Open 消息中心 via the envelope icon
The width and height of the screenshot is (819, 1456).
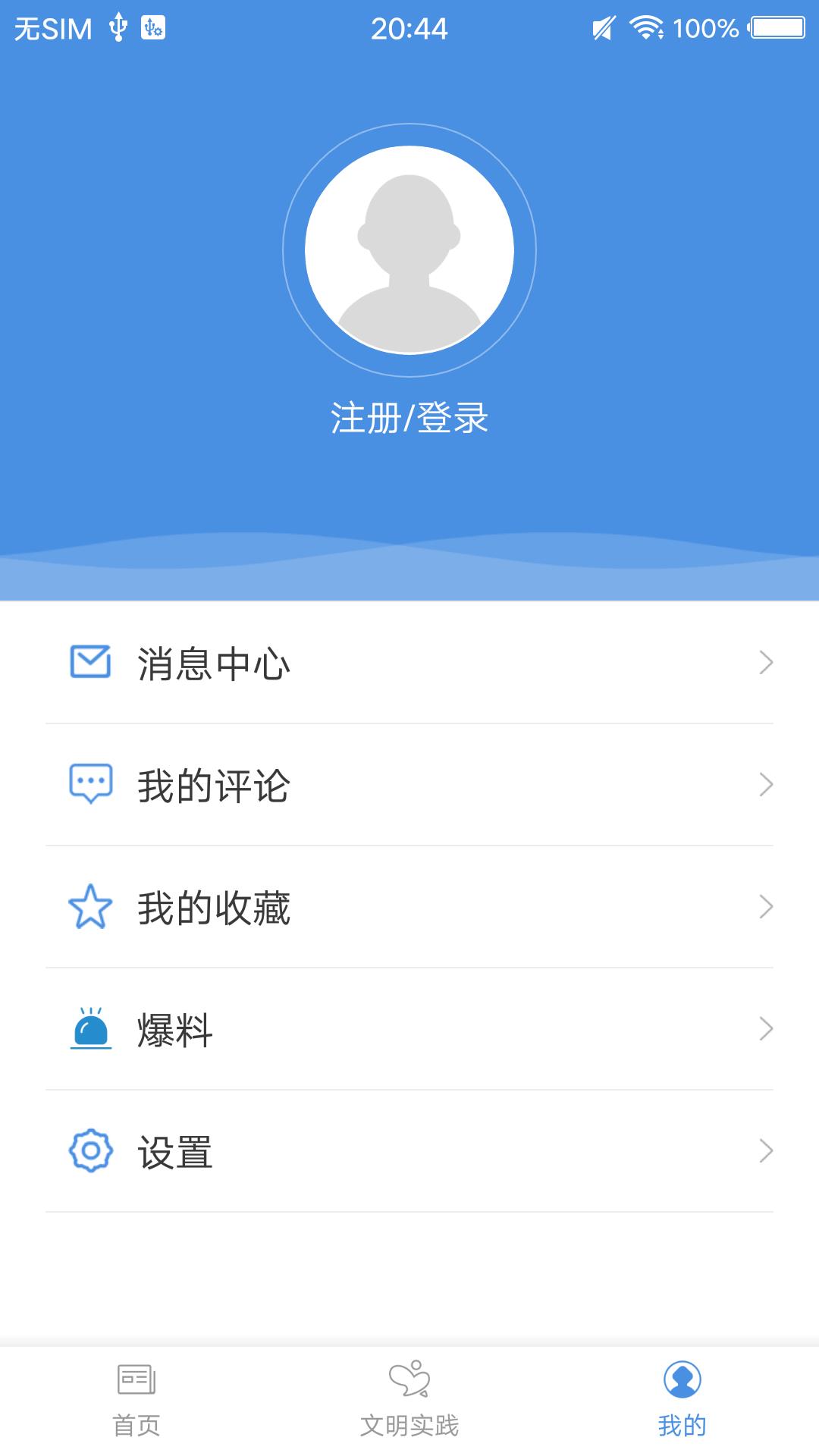(91, 663)
